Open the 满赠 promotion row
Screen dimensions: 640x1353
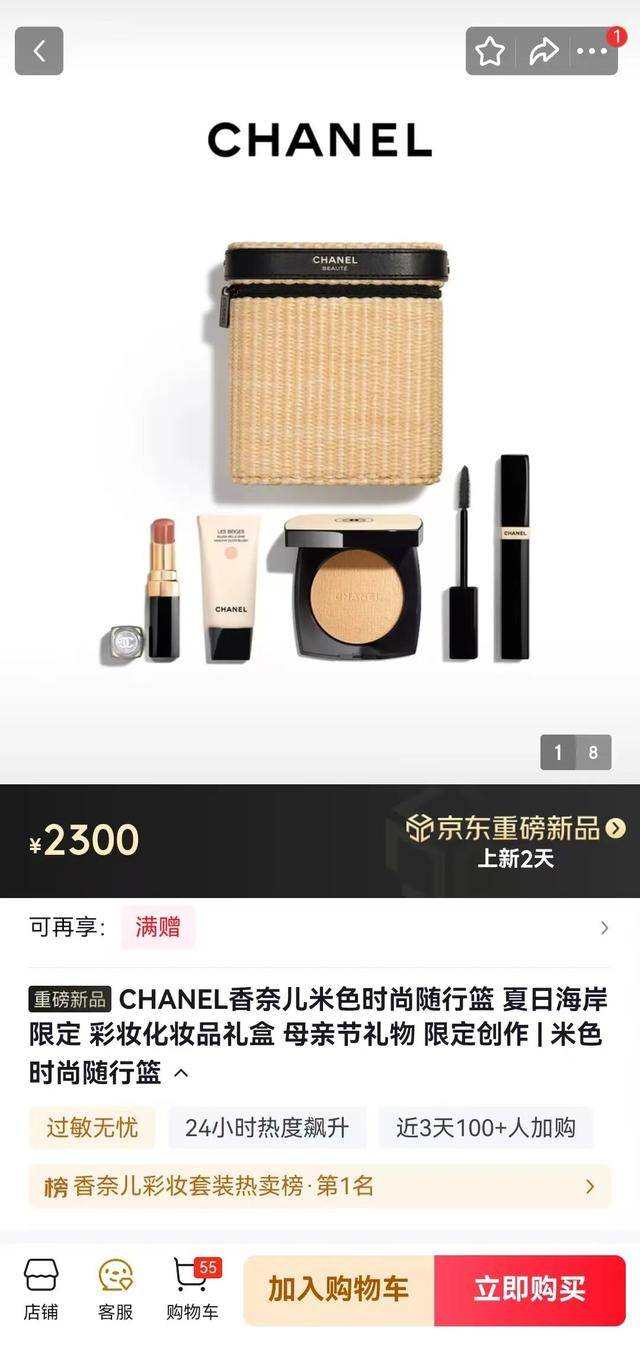tap(320, 927)
